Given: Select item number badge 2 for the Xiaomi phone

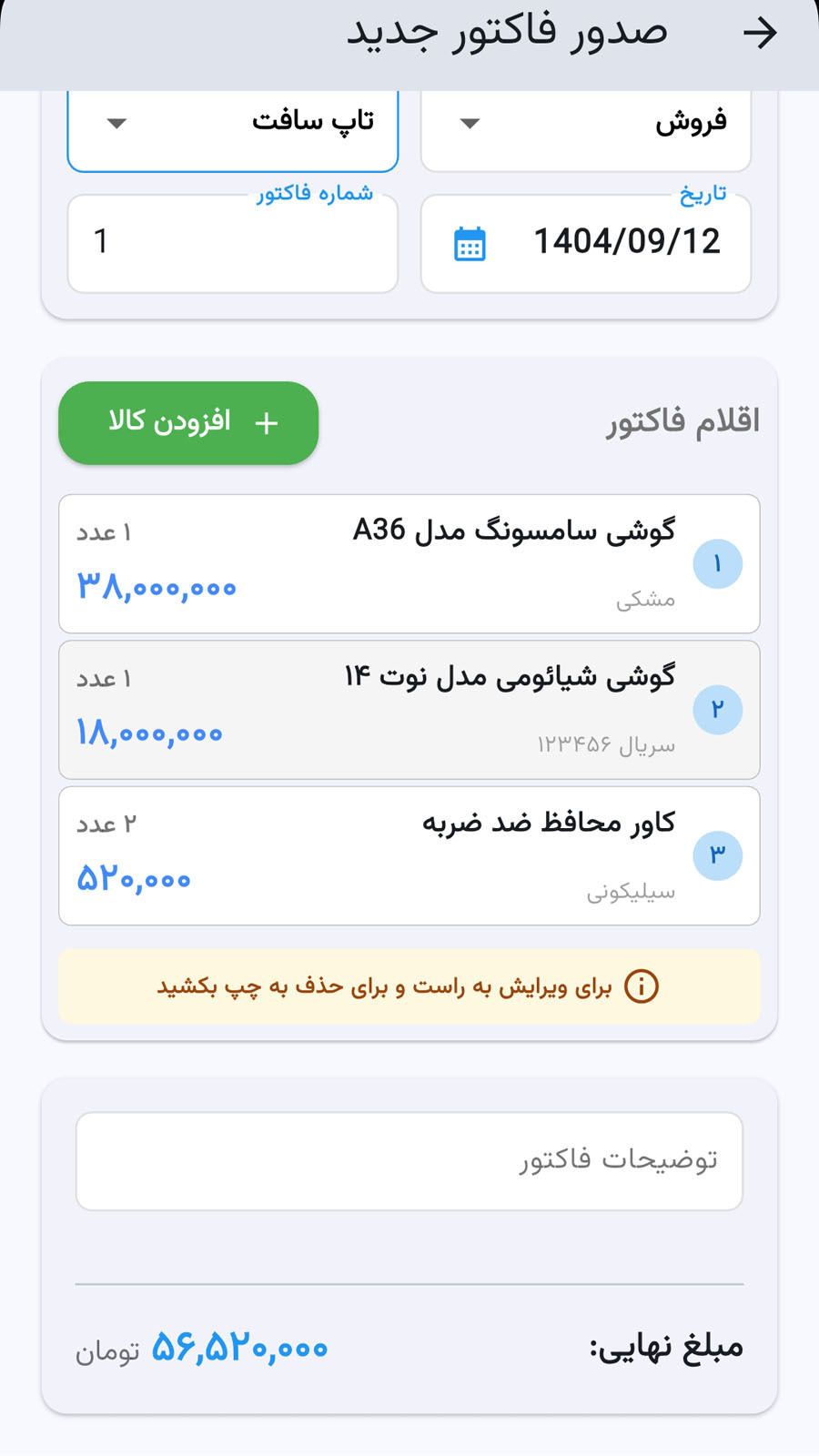Looking at the screenshot, I should (718, 708).
